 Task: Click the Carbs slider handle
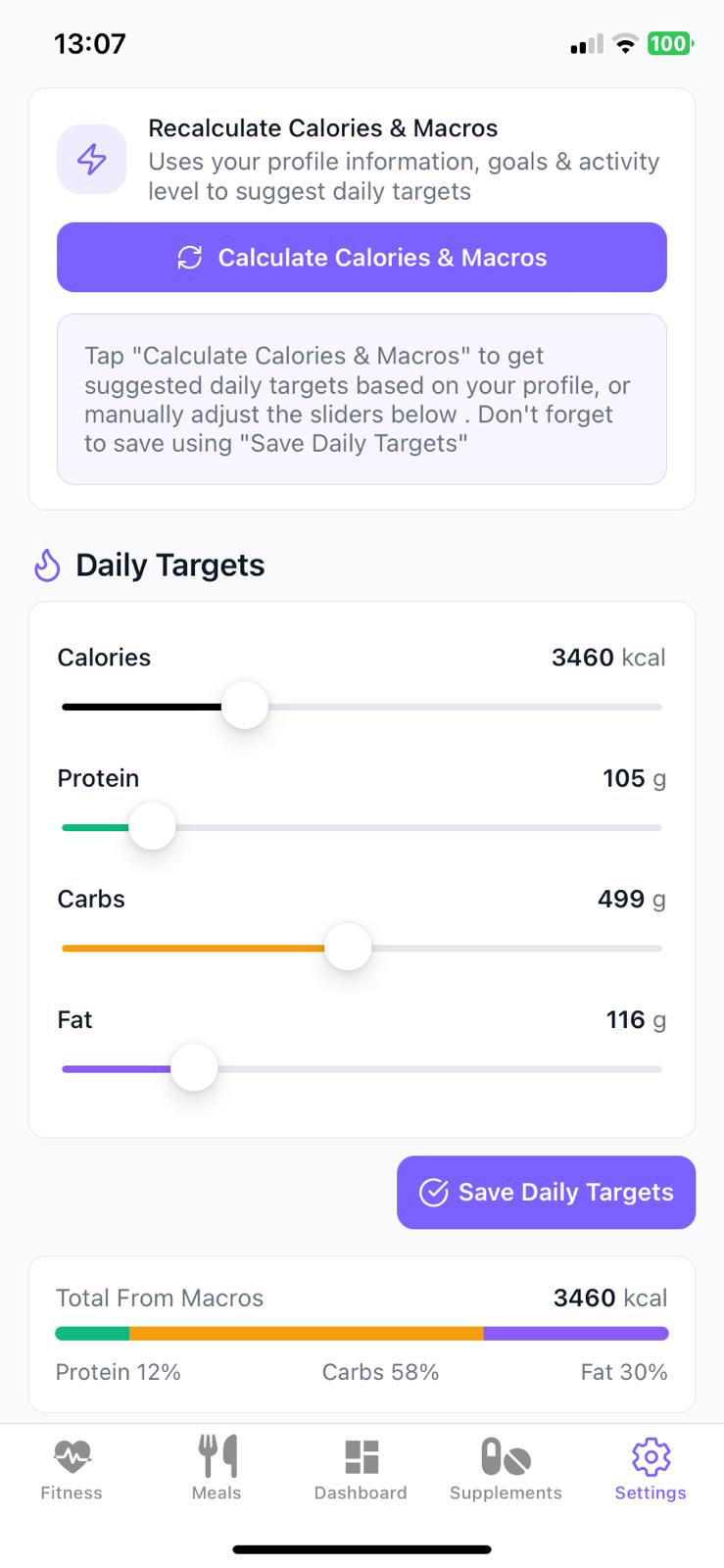tap(347, 947)
